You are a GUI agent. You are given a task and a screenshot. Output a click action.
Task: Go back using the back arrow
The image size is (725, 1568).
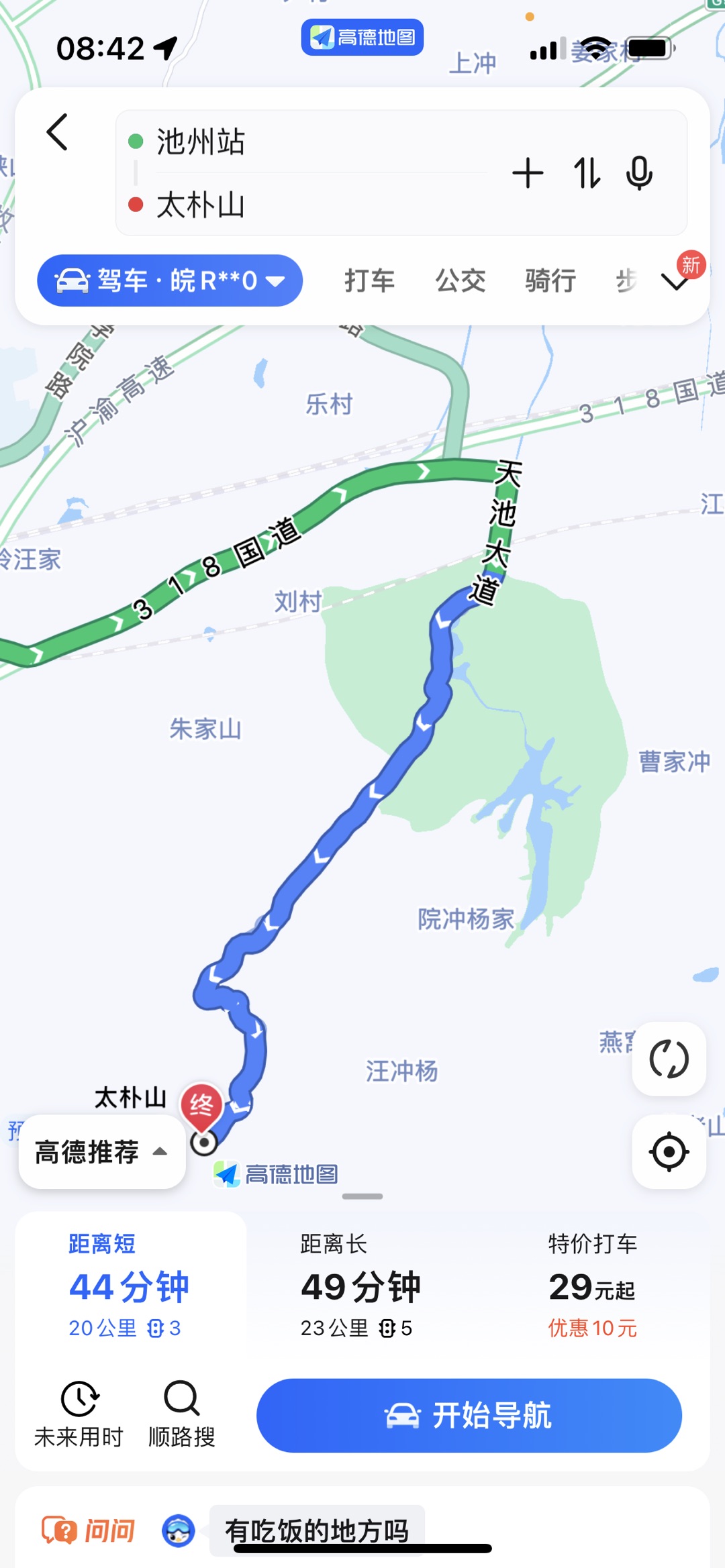(58, 132)
